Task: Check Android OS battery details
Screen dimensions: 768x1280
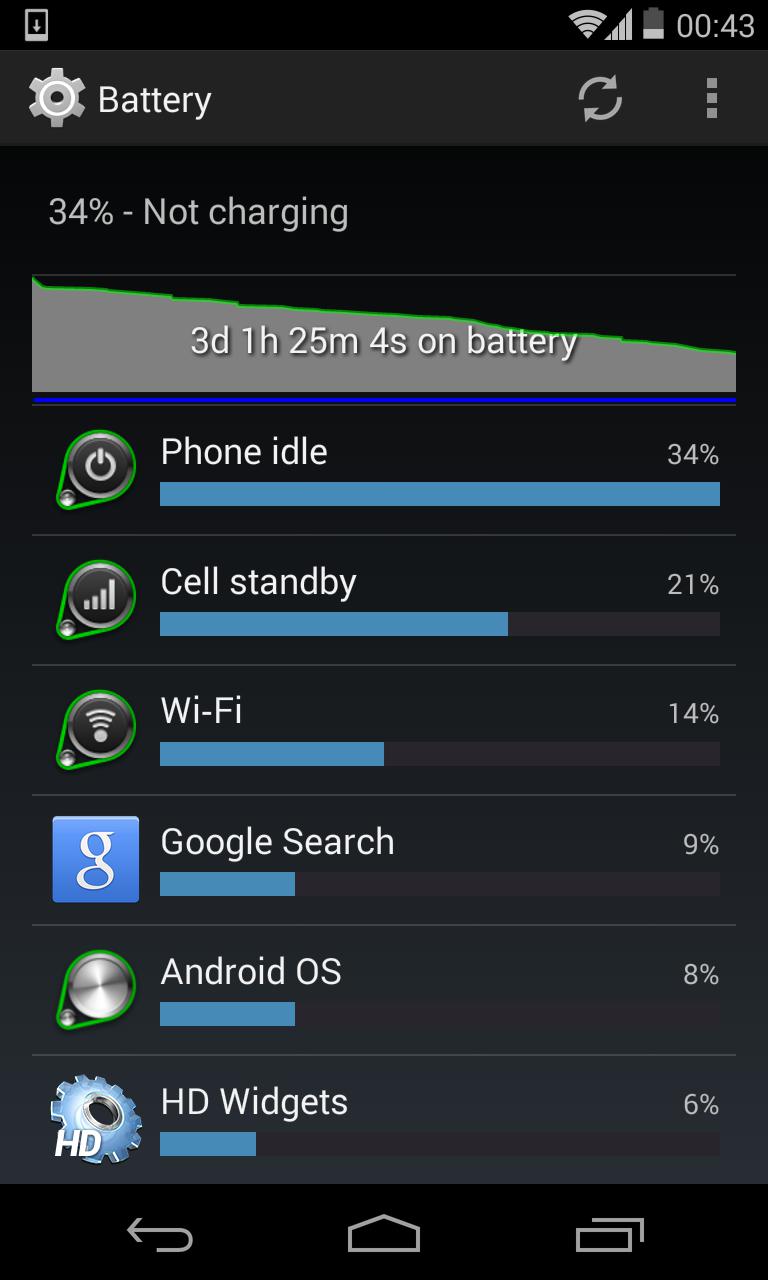Action: pyautogui.click(x=384, y=991)
